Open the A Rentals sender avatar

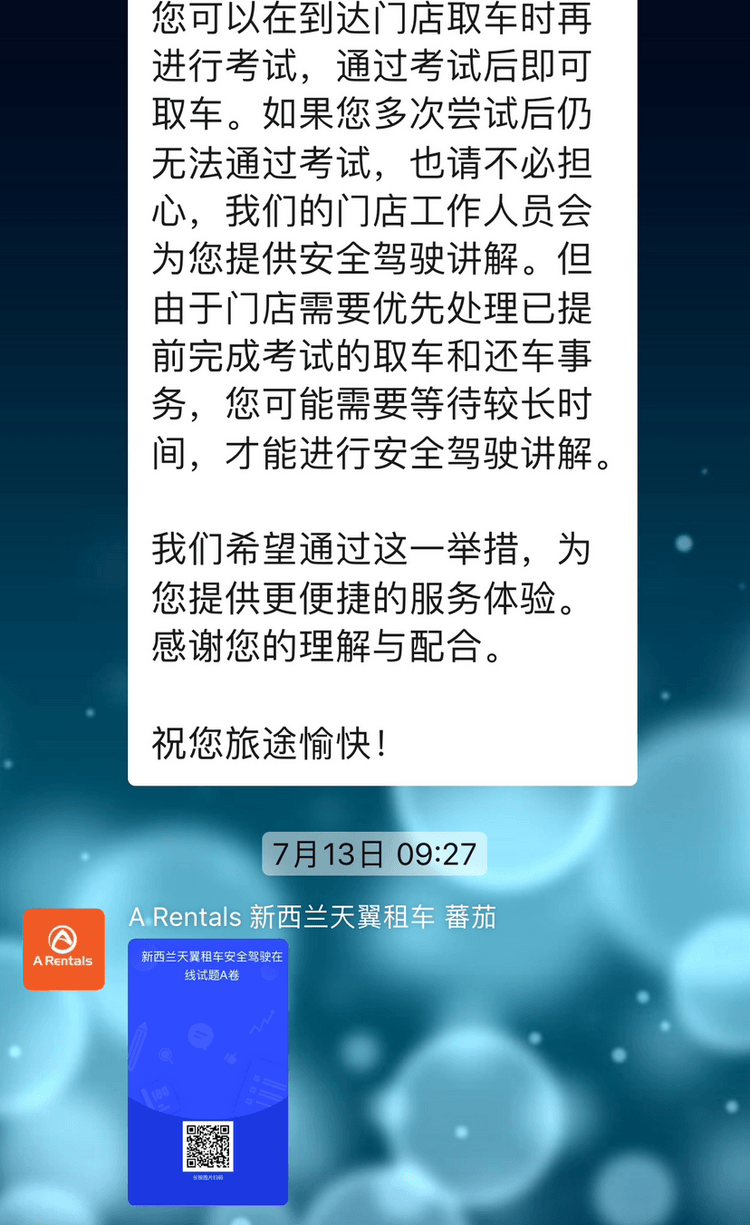tap(64, 949)
